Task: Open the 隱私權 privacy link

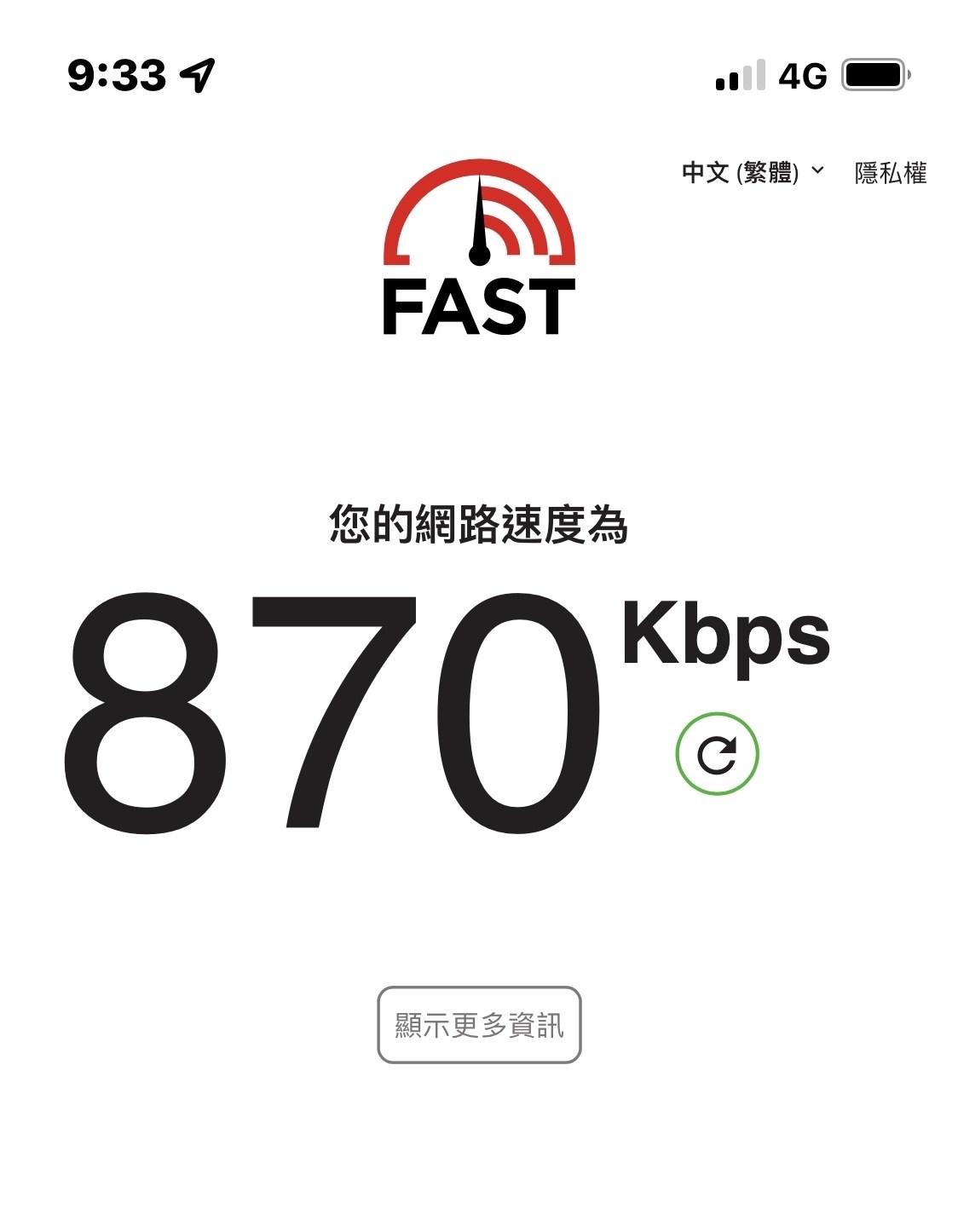Action: click(890, 173)
